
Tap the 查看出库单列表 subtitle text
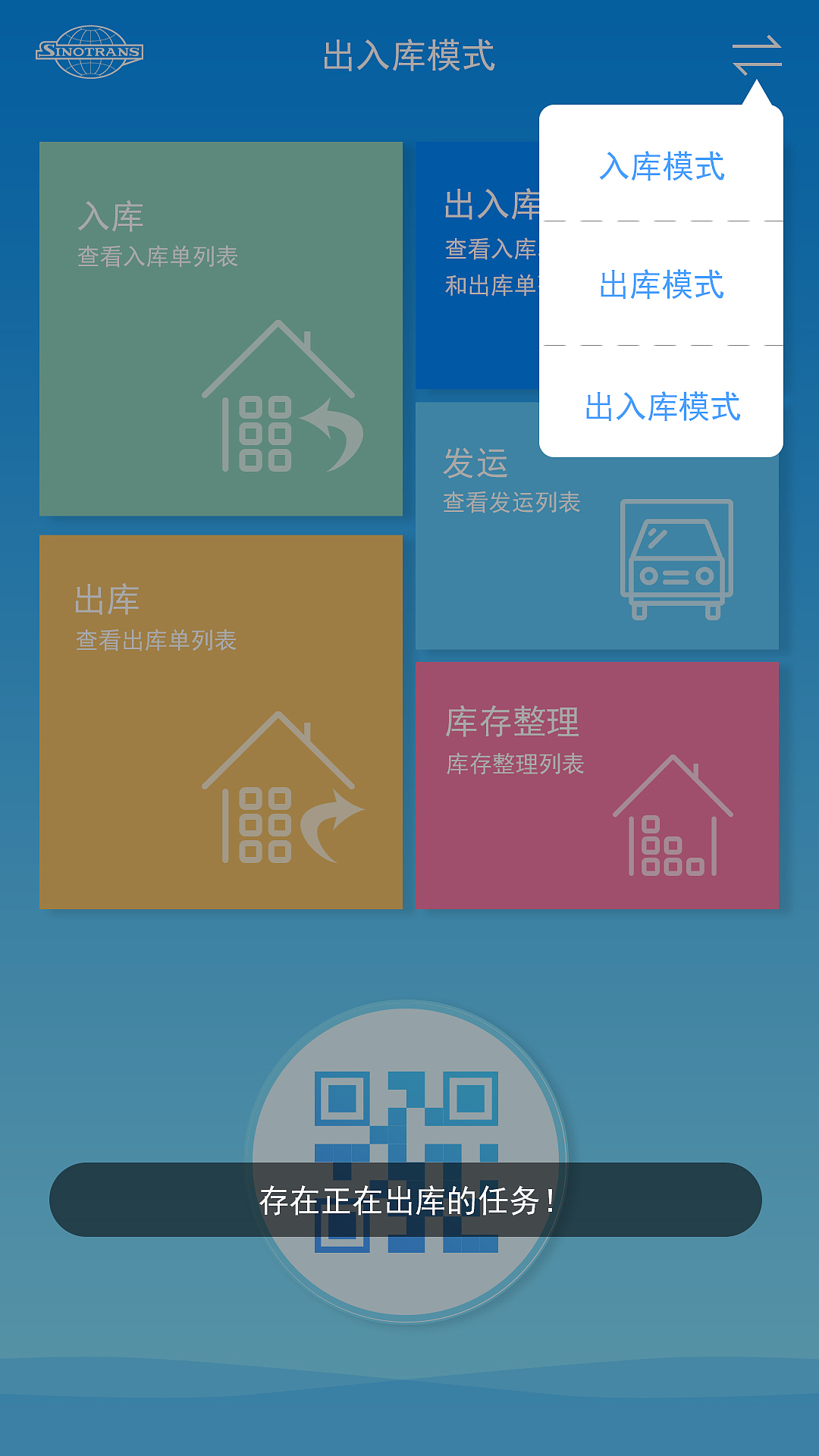point(158,641)
